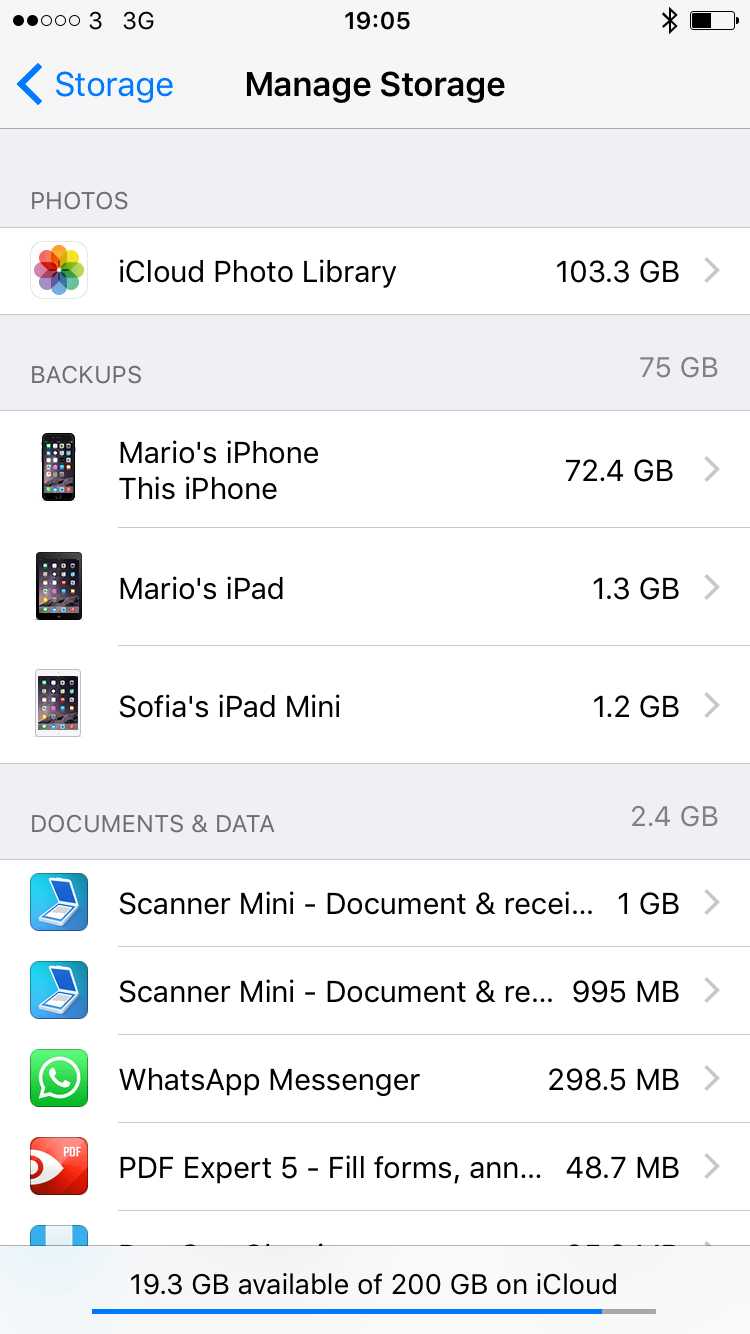Expand the iCloud Photo Library details
Image resolution: width=750 pixels, height=1334 pixels.
(711, 270)
